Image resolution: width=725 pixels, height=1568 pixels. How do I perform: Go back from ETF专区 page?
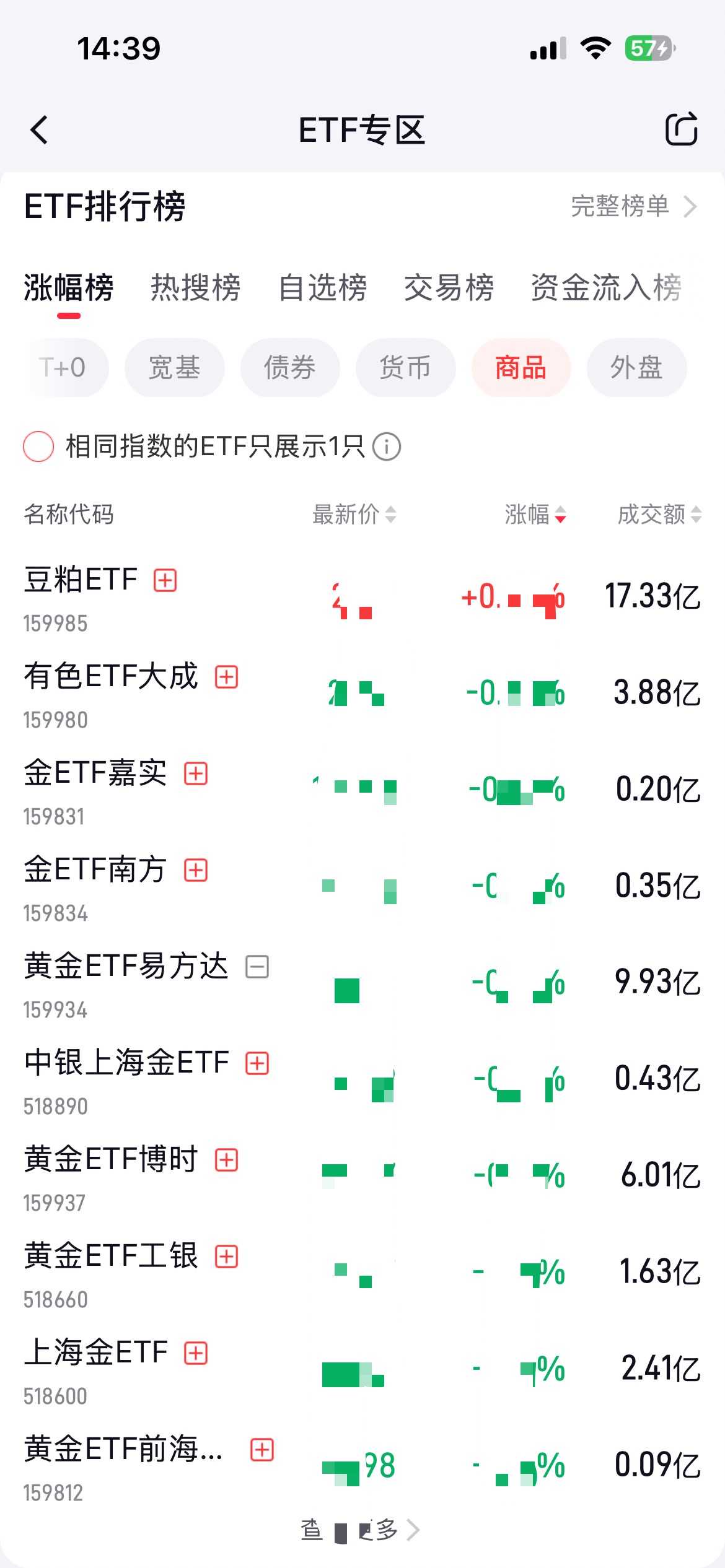[39, 130]
